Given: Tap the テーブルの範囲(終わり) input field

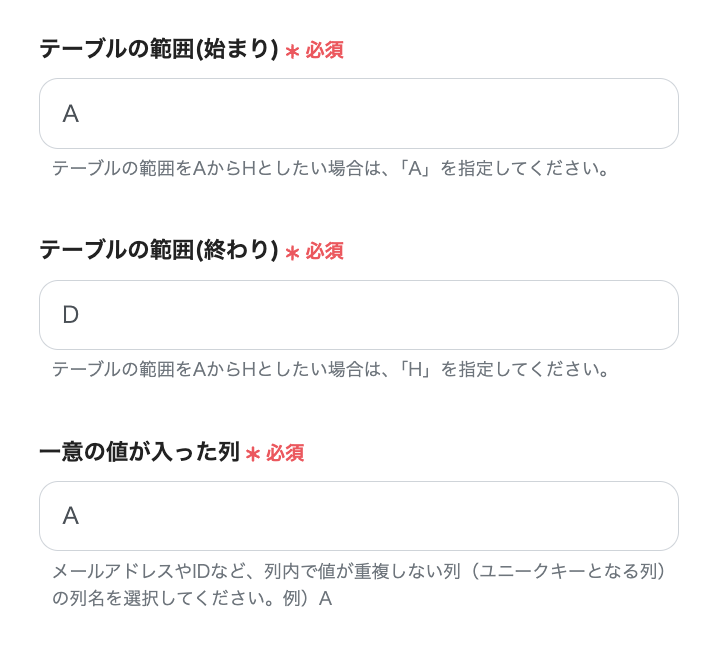Looking at the screenshot, I should click(x=358, y=315).
